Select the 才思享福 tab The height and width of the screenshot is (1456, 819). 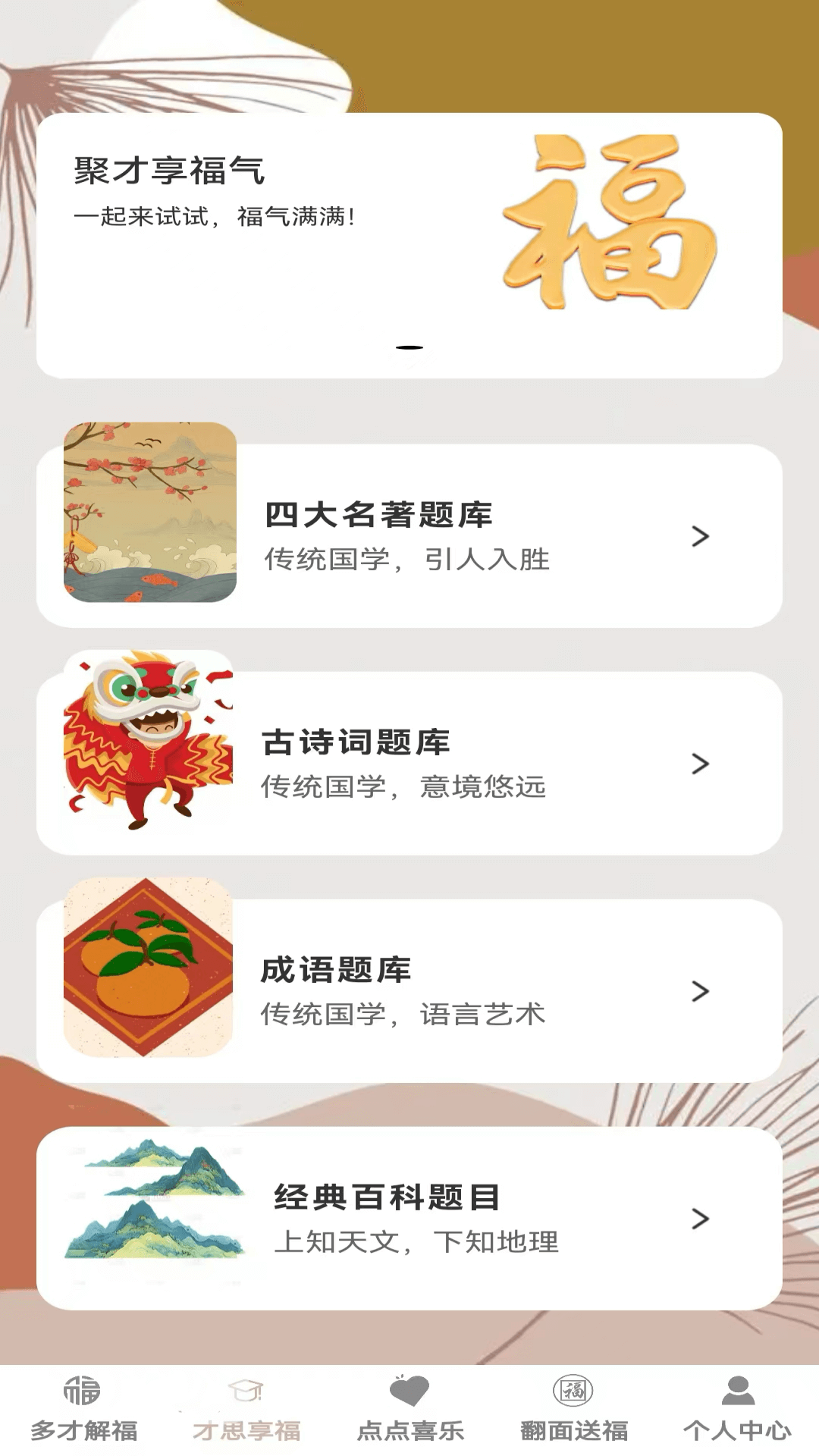[x=246, y=1410]
